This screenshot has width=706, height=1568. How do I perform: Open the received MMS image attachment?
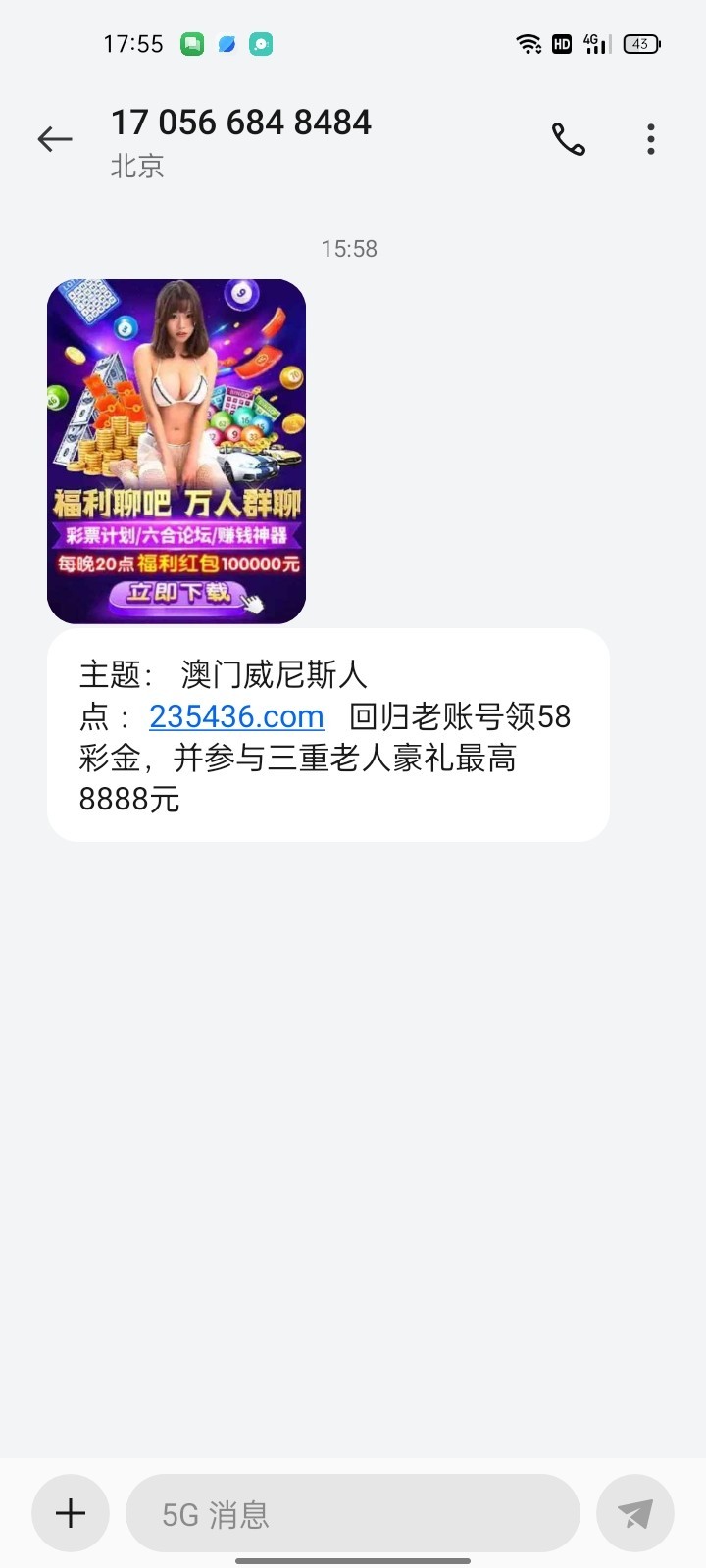click(x=176, y=452)
